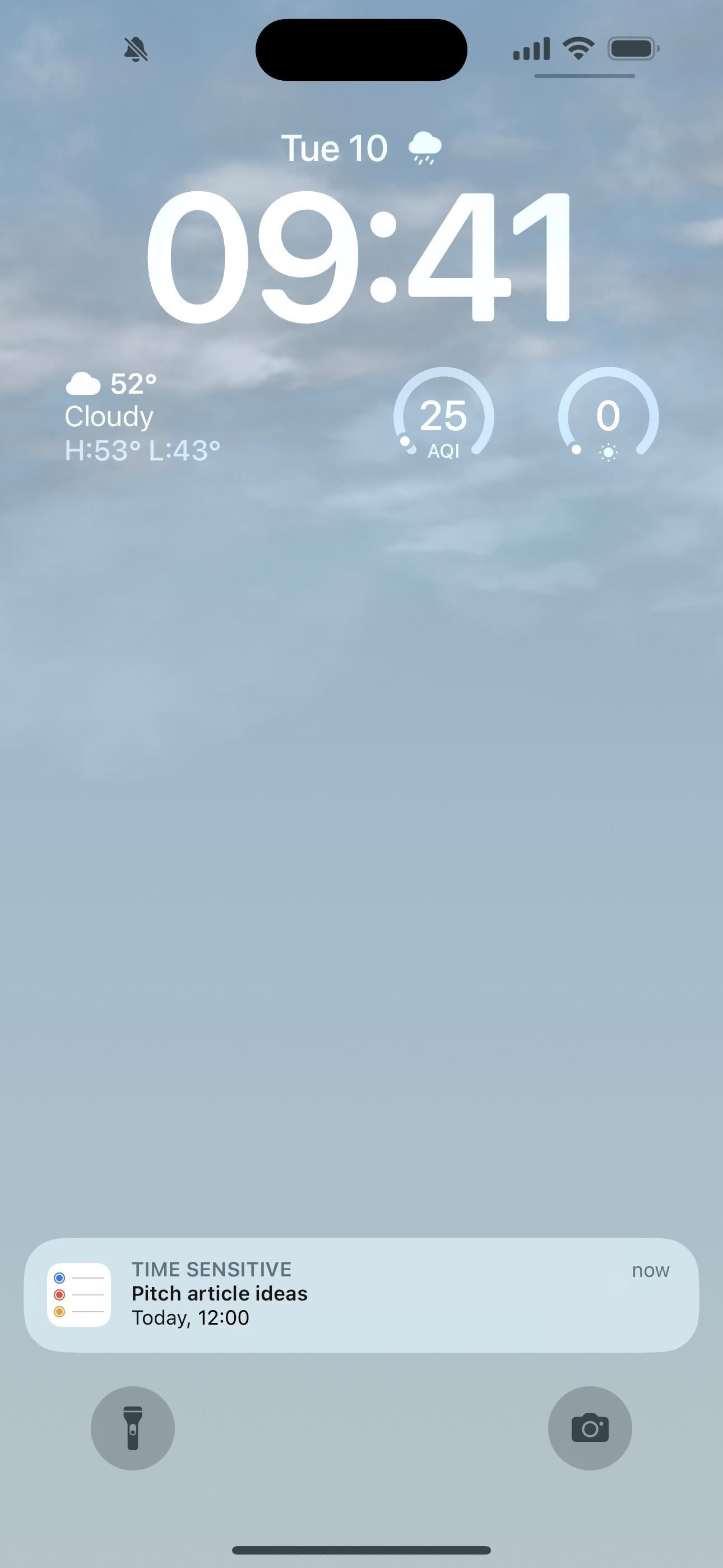The height and width of the screenshot is (1568, 723).
Task: Open the Pitch article ideas reminder notification
Action: pyautogui.click(x=361, y=1295)
